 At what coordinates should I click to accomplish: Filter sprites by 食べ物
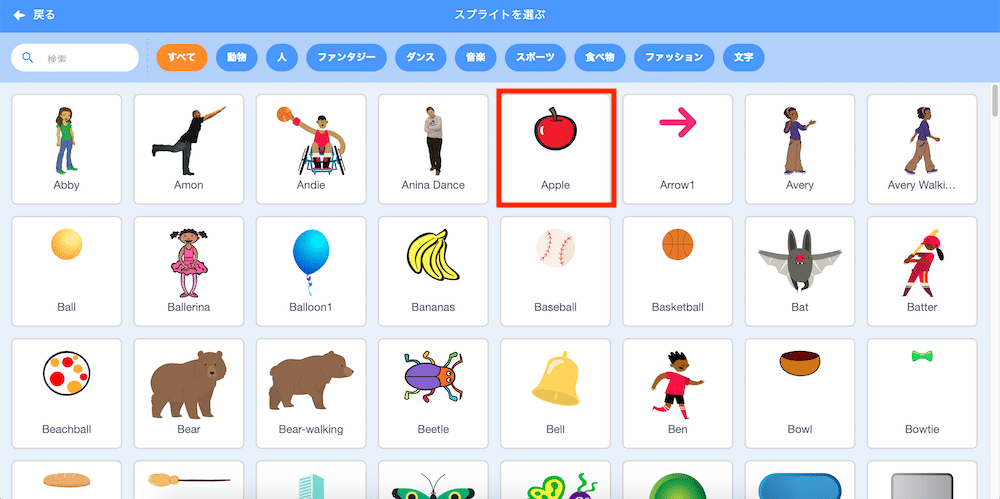coord(600,58)
